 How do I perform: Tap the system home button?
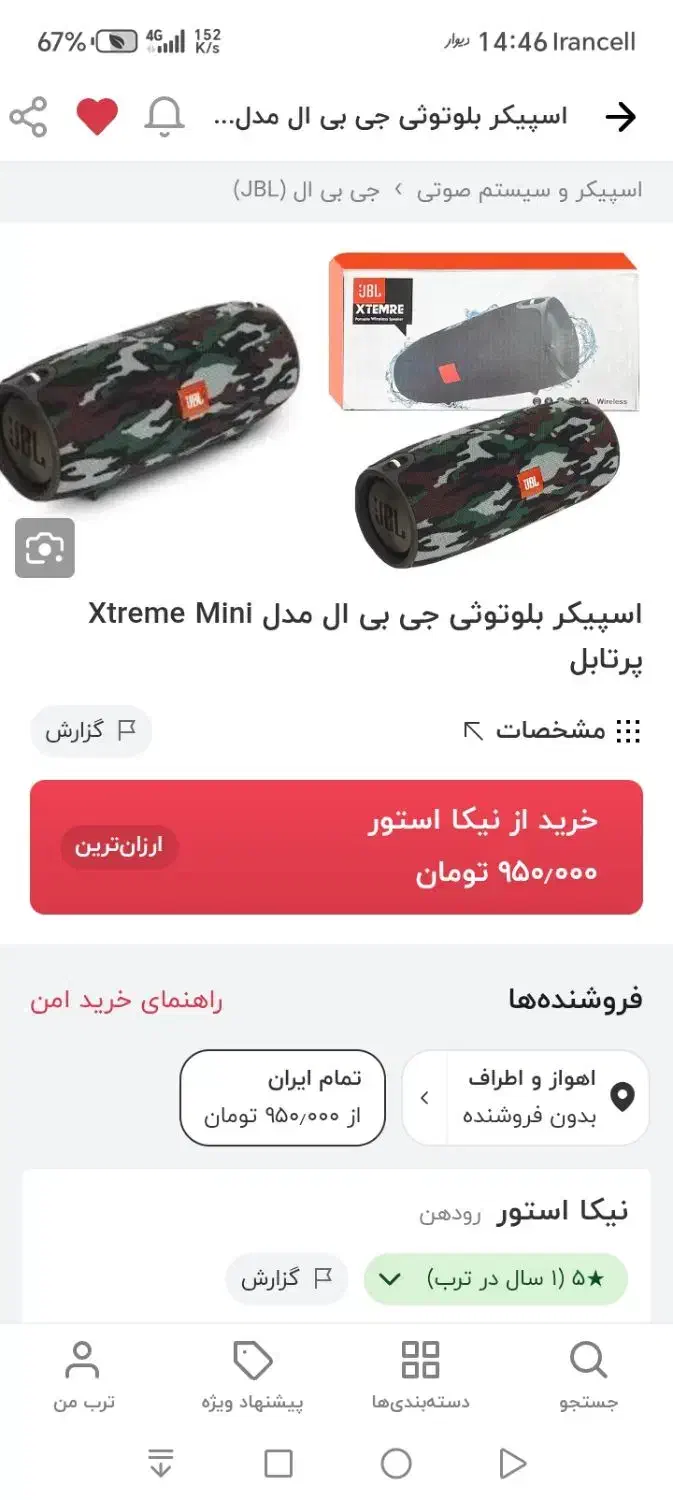coord(396,1464)
